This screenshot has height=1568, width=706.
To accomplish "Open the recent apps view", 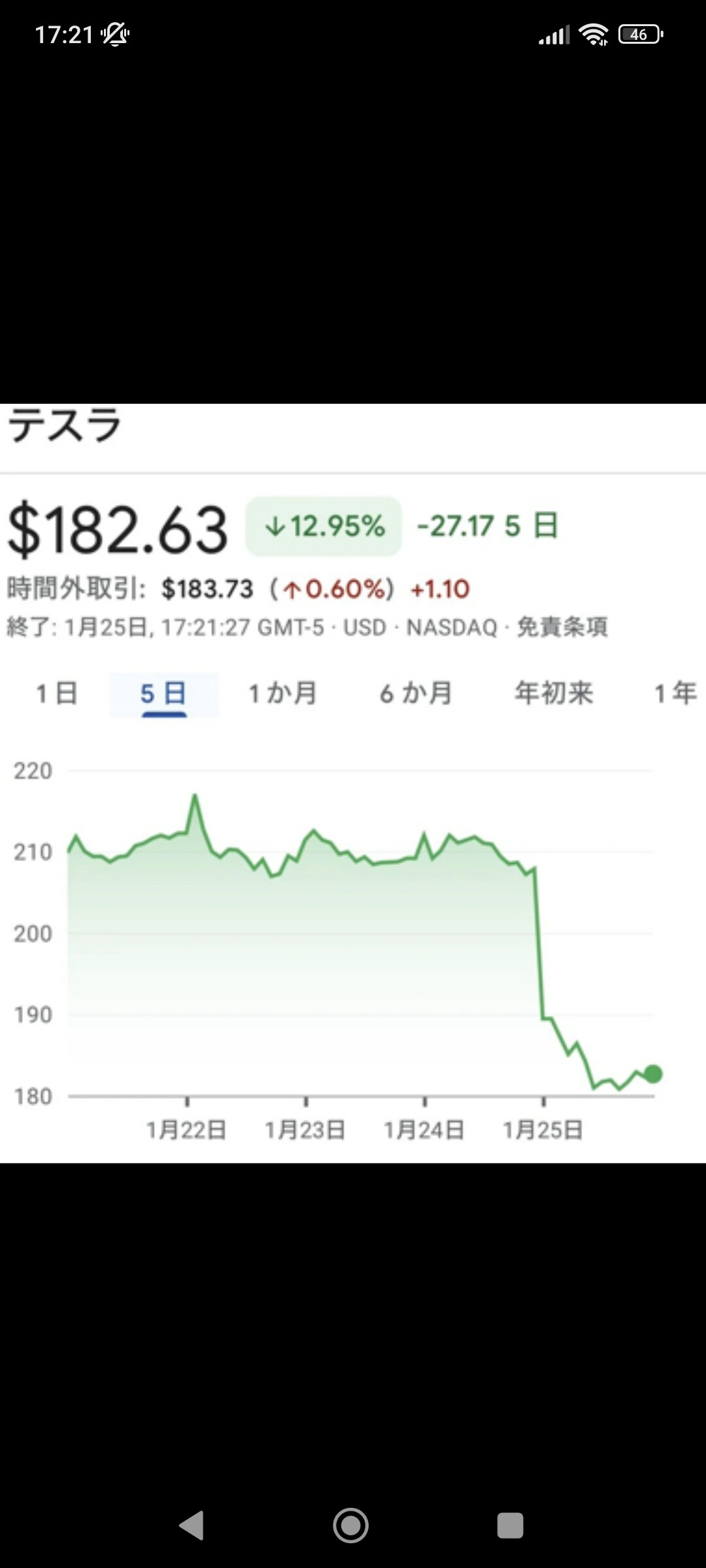I will 510,1526.
